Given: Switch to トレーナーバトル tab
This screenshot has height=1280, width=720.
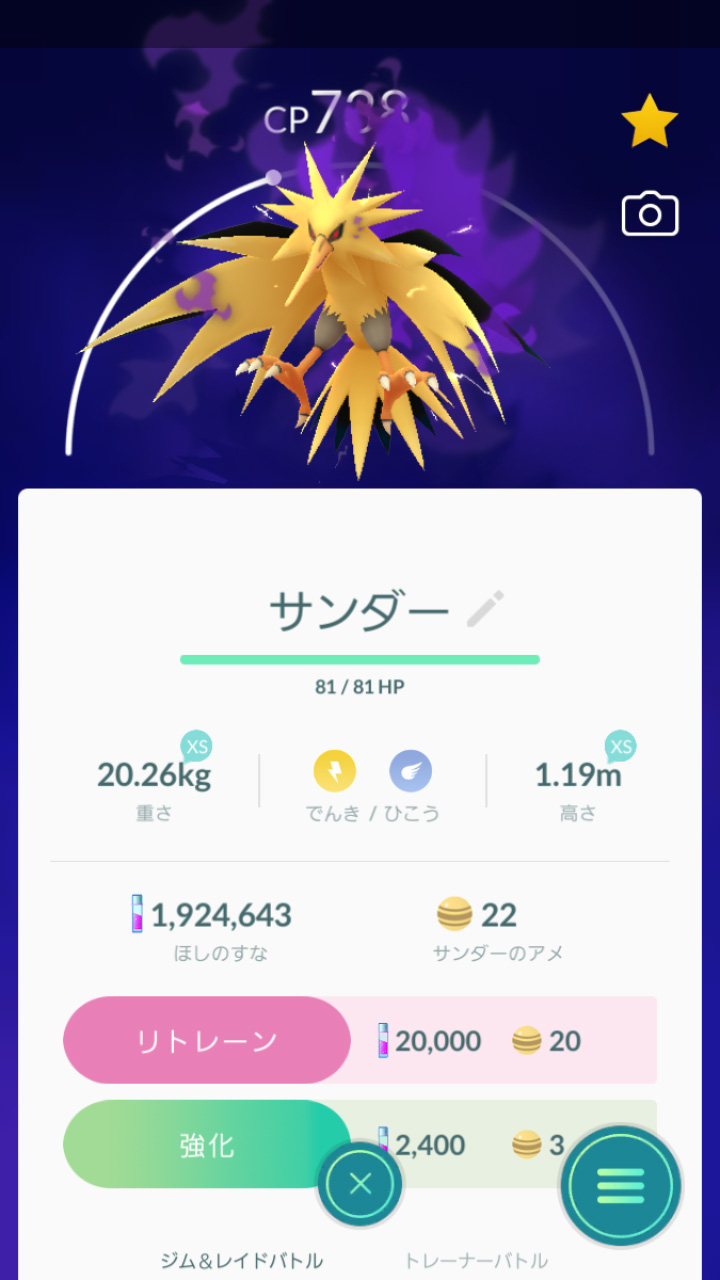Looking at the screenshot, I should coord(475,1260).
